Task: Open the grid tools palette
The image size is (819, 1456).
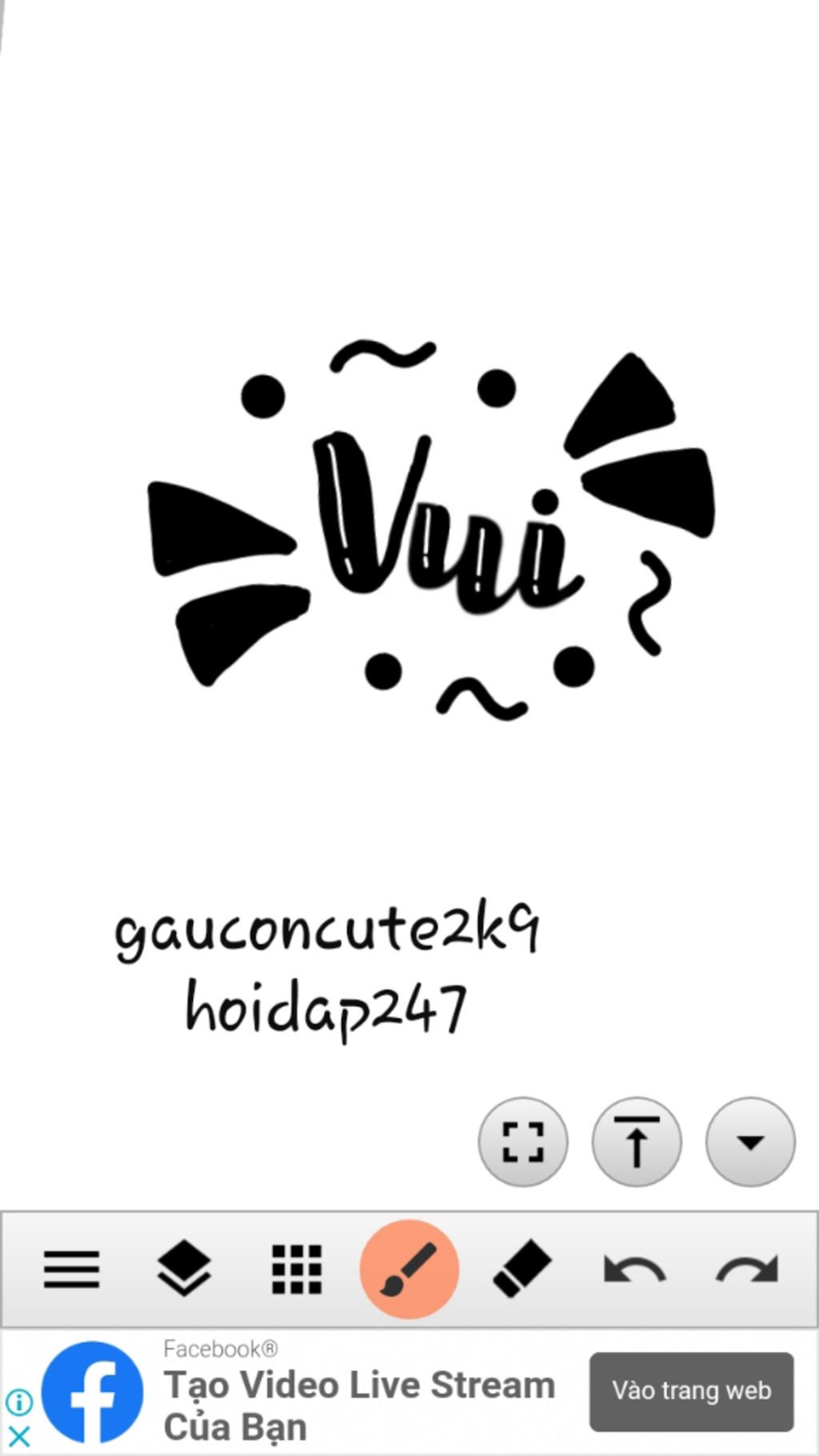Action: point(297,1270)
